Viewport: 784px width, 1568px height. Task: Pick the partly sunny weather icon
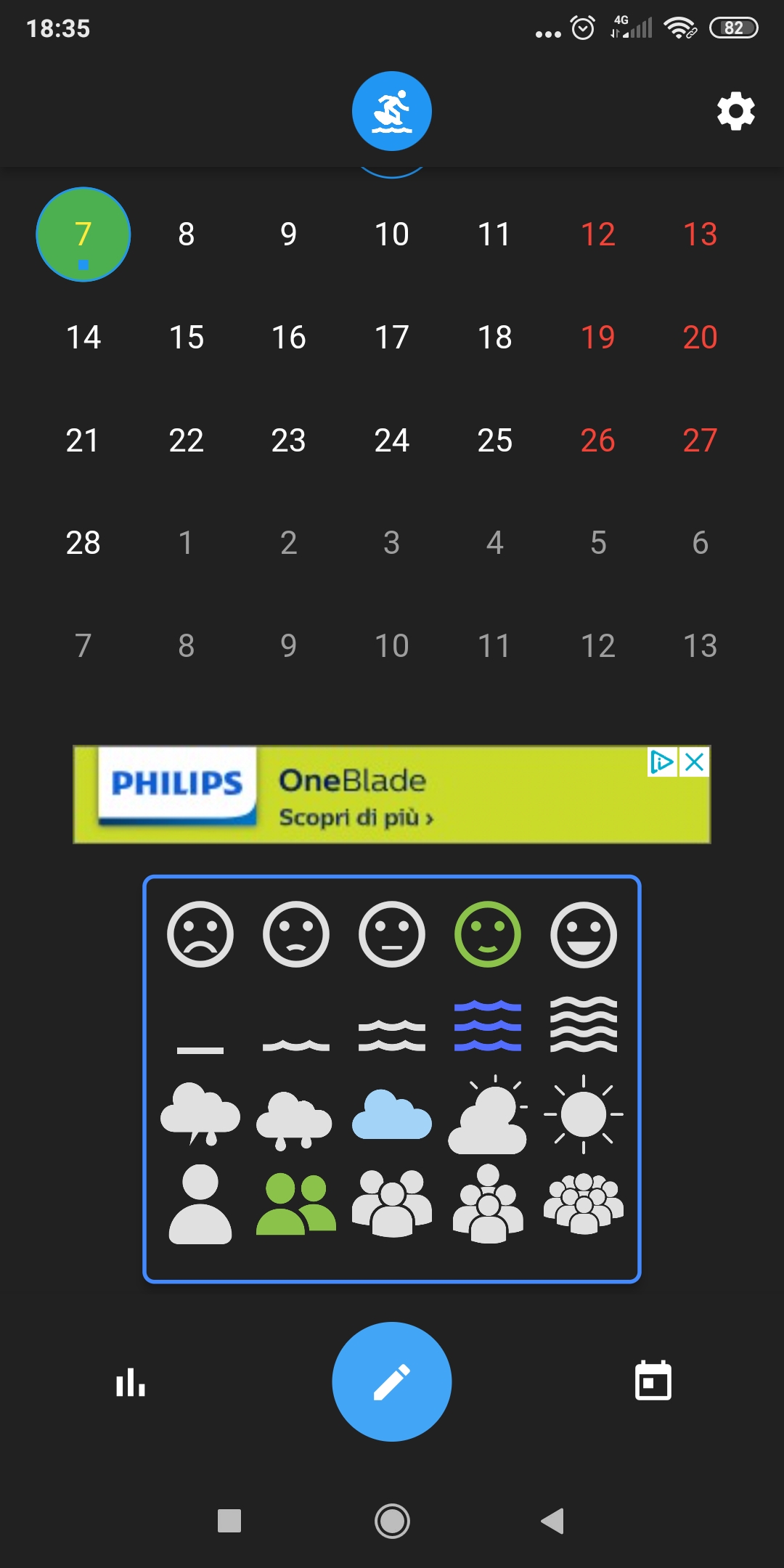(488, 1114)
